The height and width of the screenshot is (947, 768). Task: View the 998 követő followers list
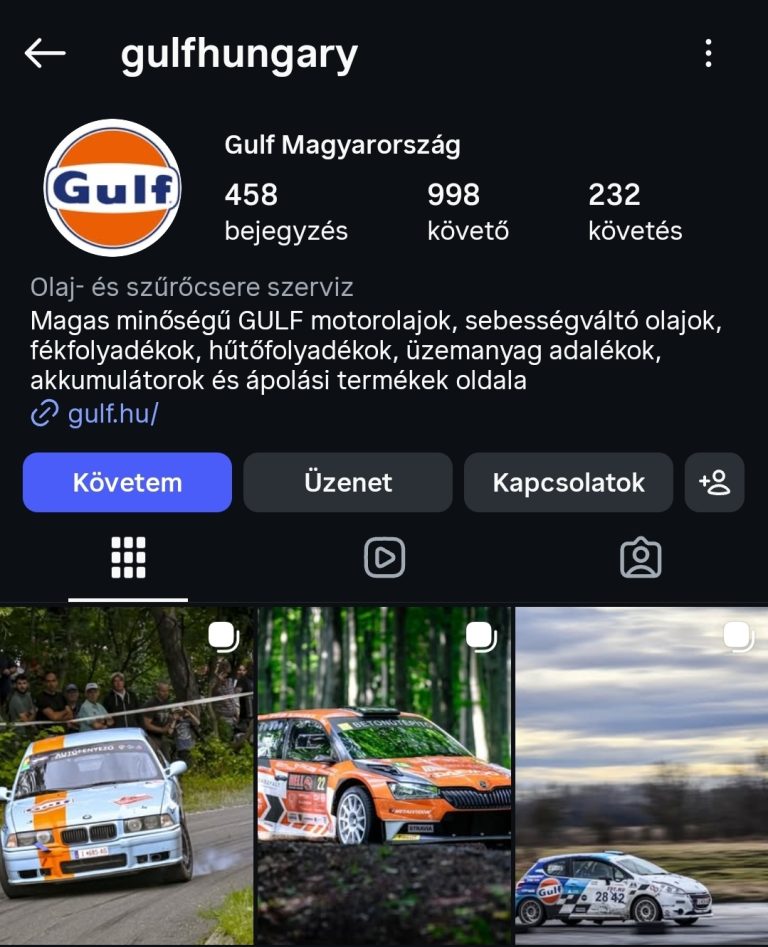[x=467, y=211]
